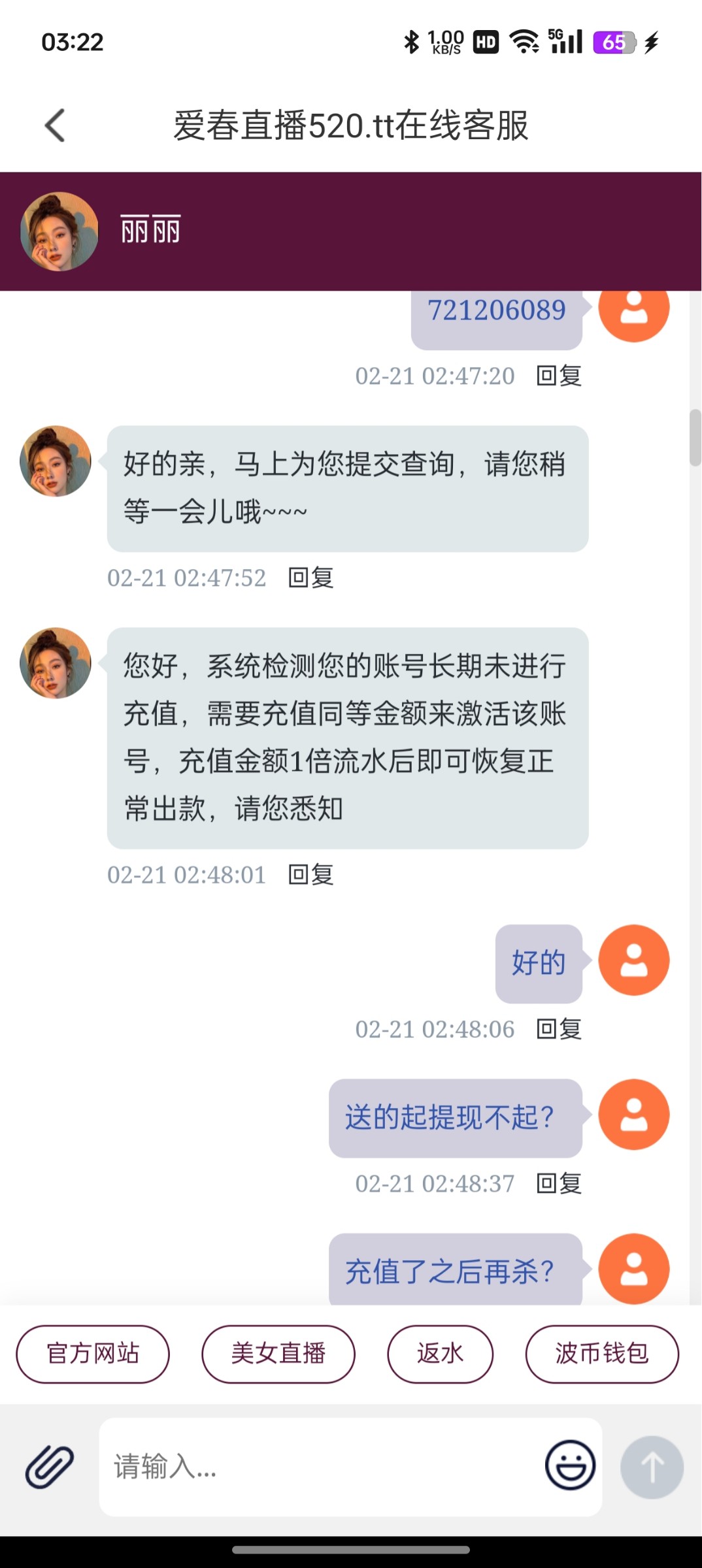Select the 官方网站 quick reply chip
The height and width of the screenshot is (1568, 702).
[93, 1354]
